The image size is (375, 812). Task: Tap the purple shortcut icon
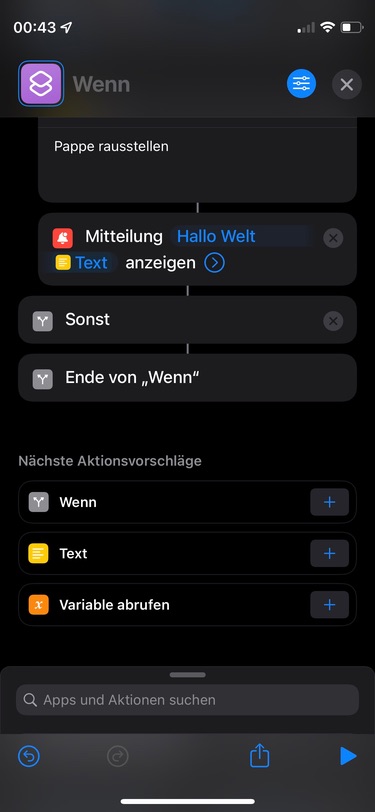tap(41, 84)
